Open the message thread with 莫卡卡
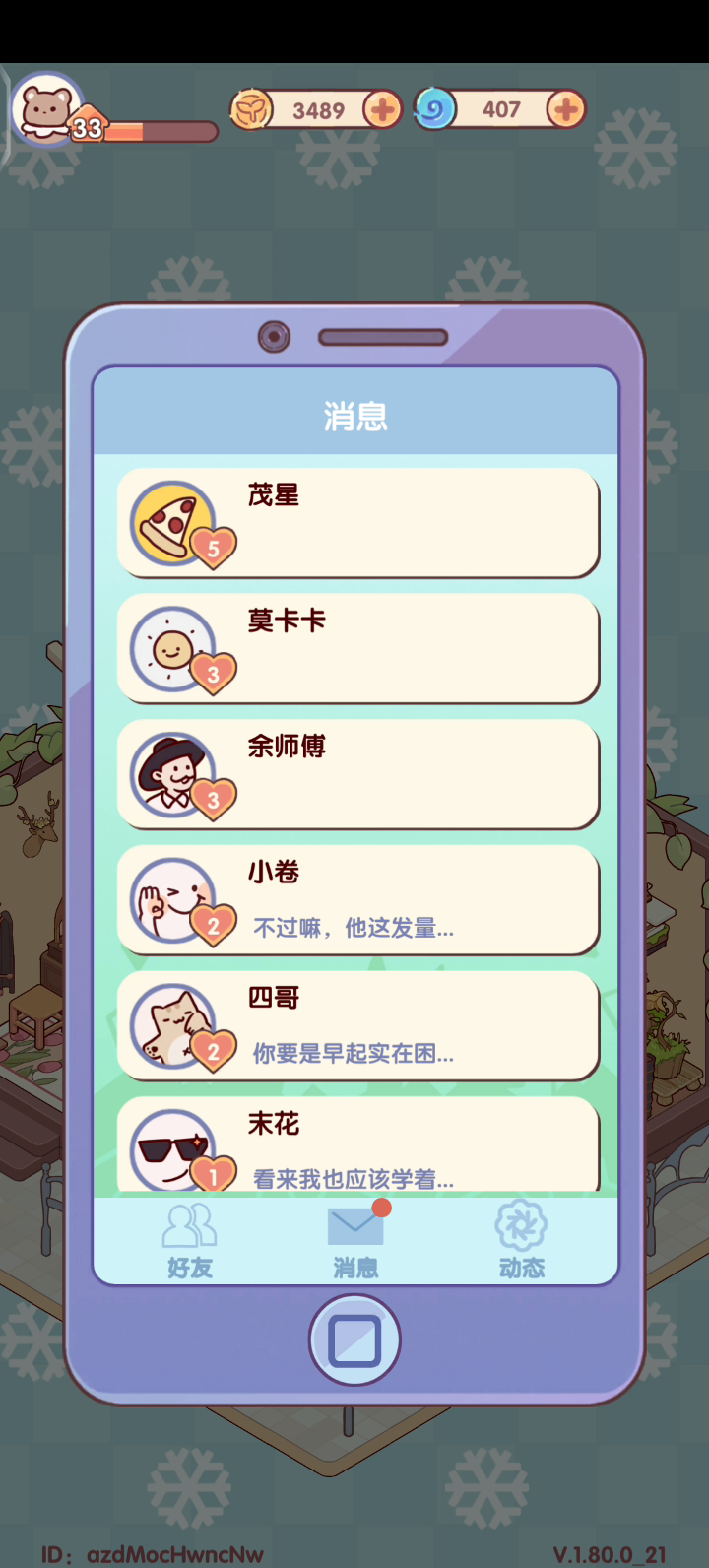Image resolution: width=709 pixels, height=1568 pixels. click(x=358, y=649)
